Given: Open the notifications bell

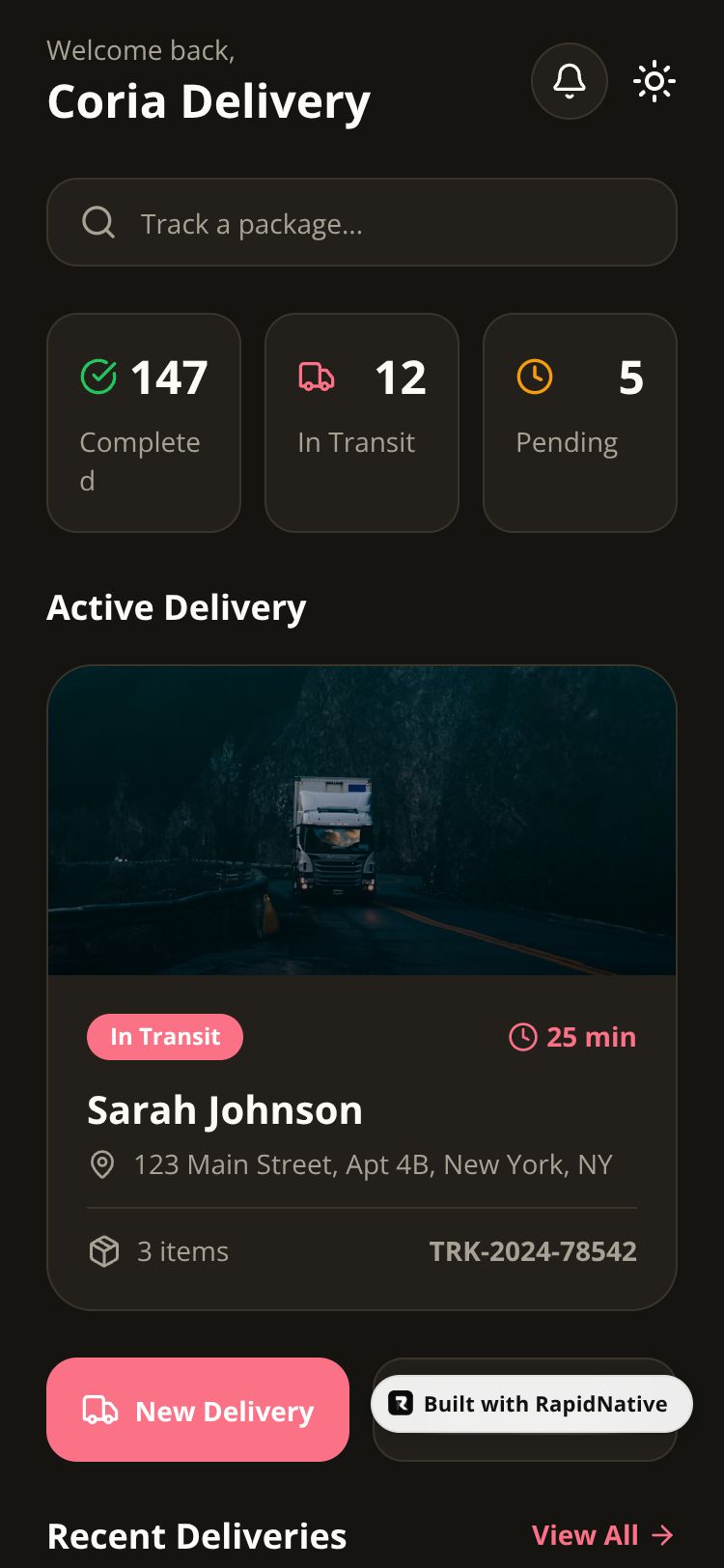Looking at the screenshot, I should 570,81.
